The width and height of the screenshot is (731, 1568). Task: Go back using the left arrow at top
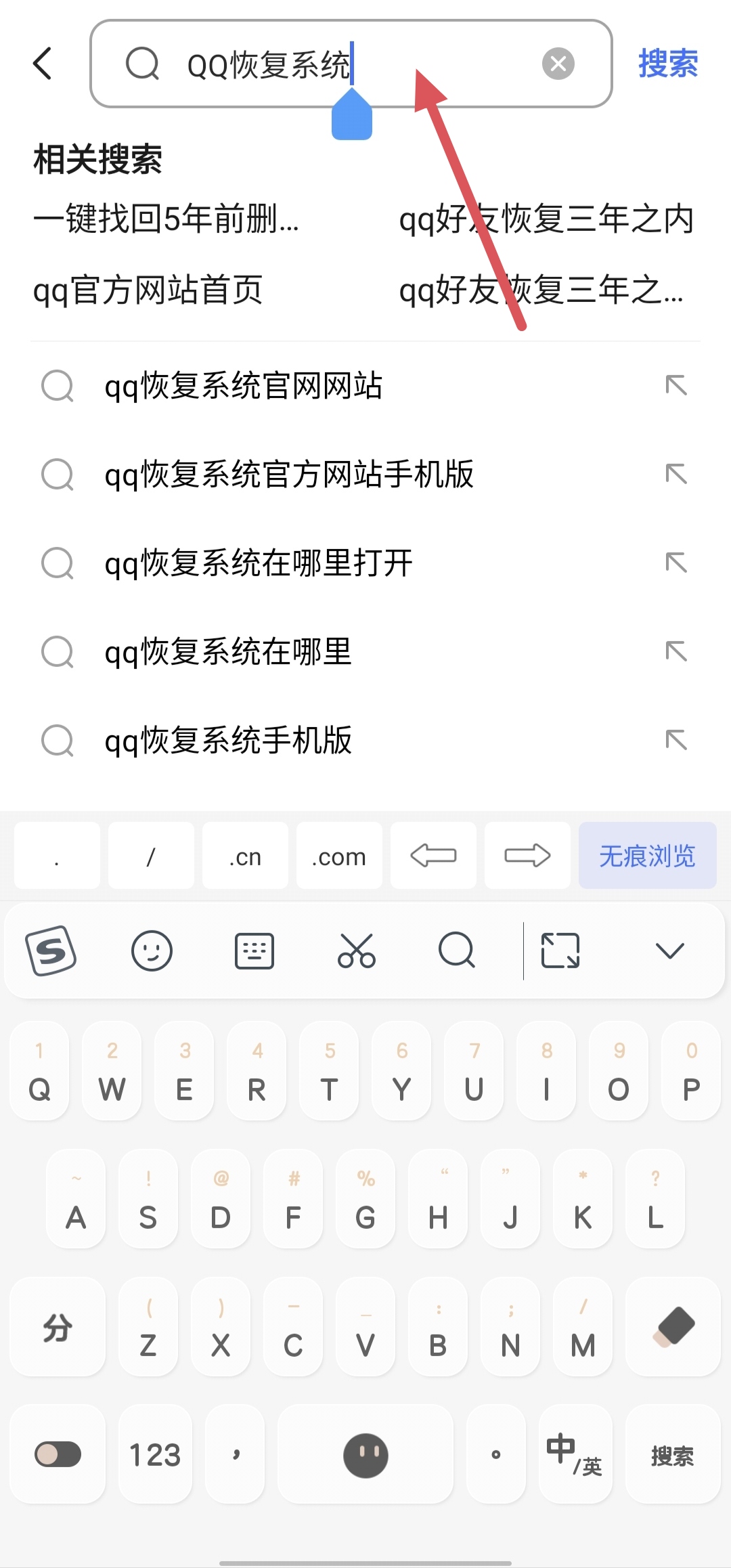[x=43, y=63]
